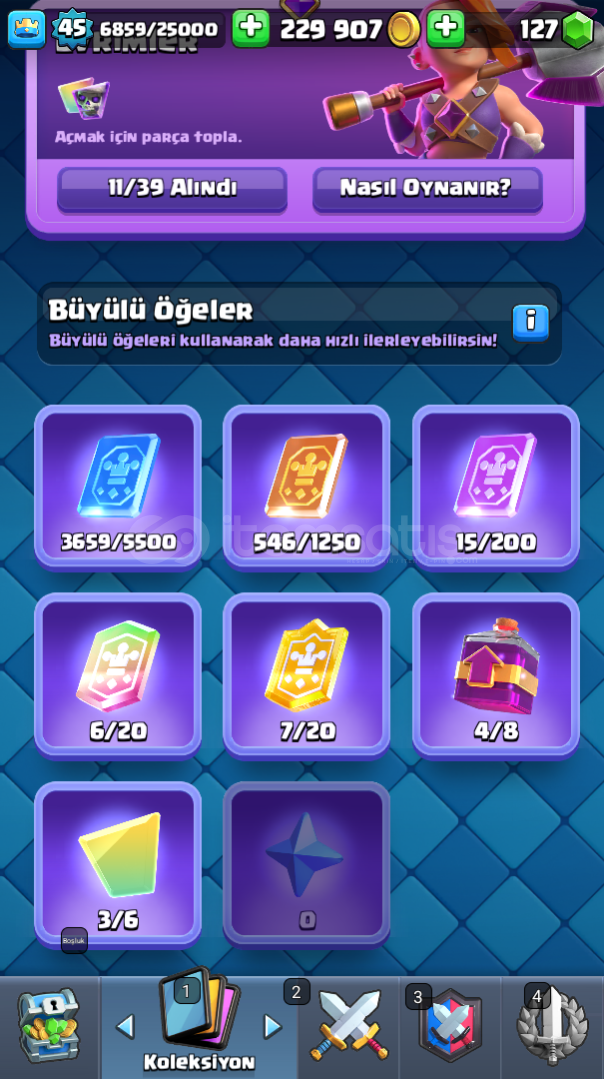Viewport: 604px width, 1079px height.
Task: Add gold with the green plus
Action: [251, 29]
